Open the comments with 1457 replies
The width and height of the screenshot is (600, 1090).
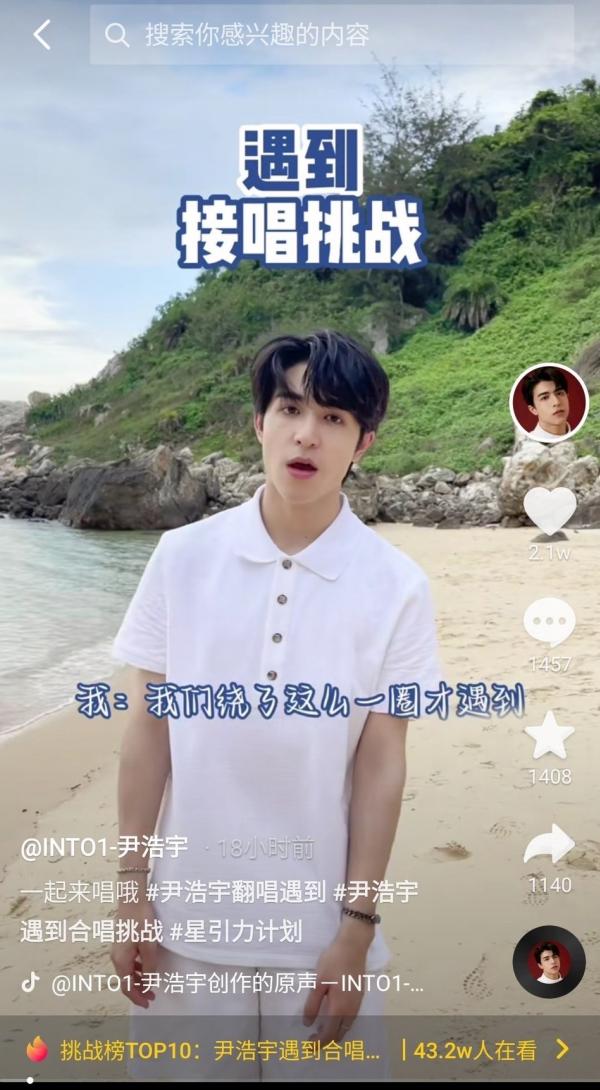pyautogui.click(x=549, y=622)
